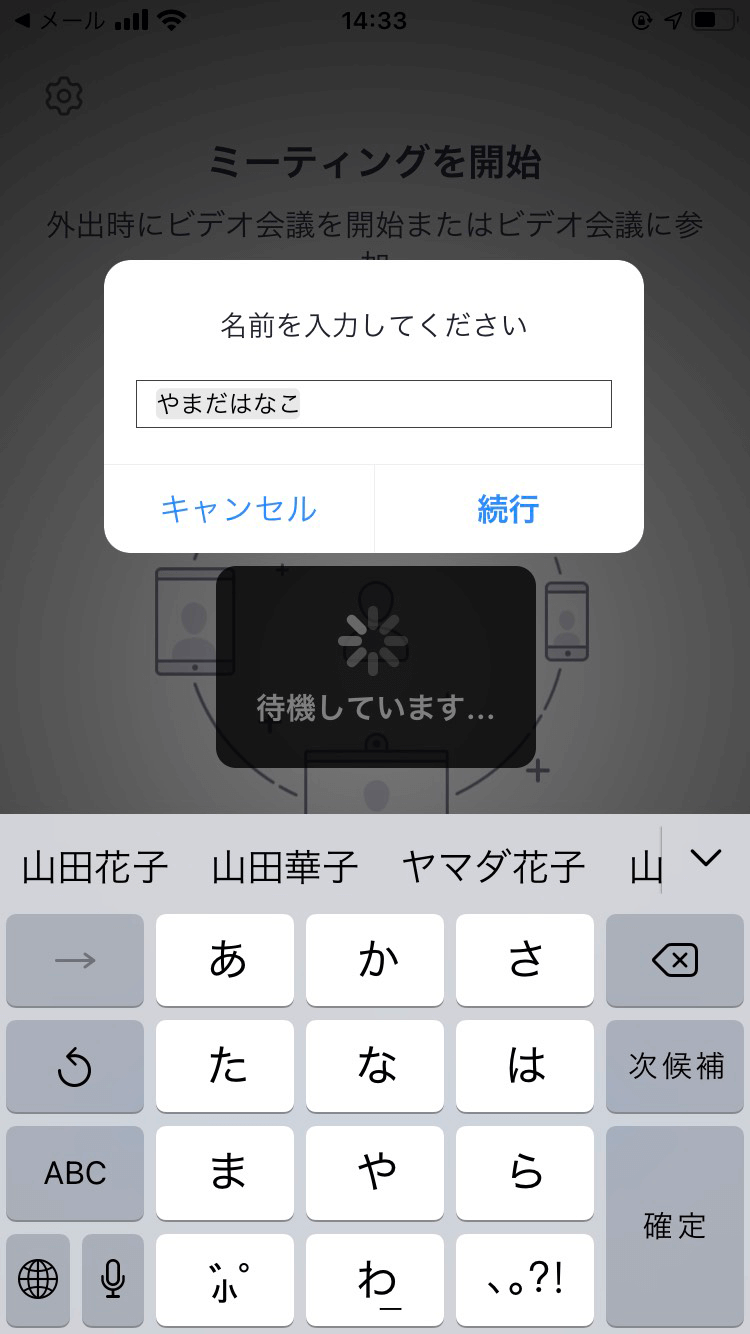Choose the 山田華子 suggestion

[285, 867]
